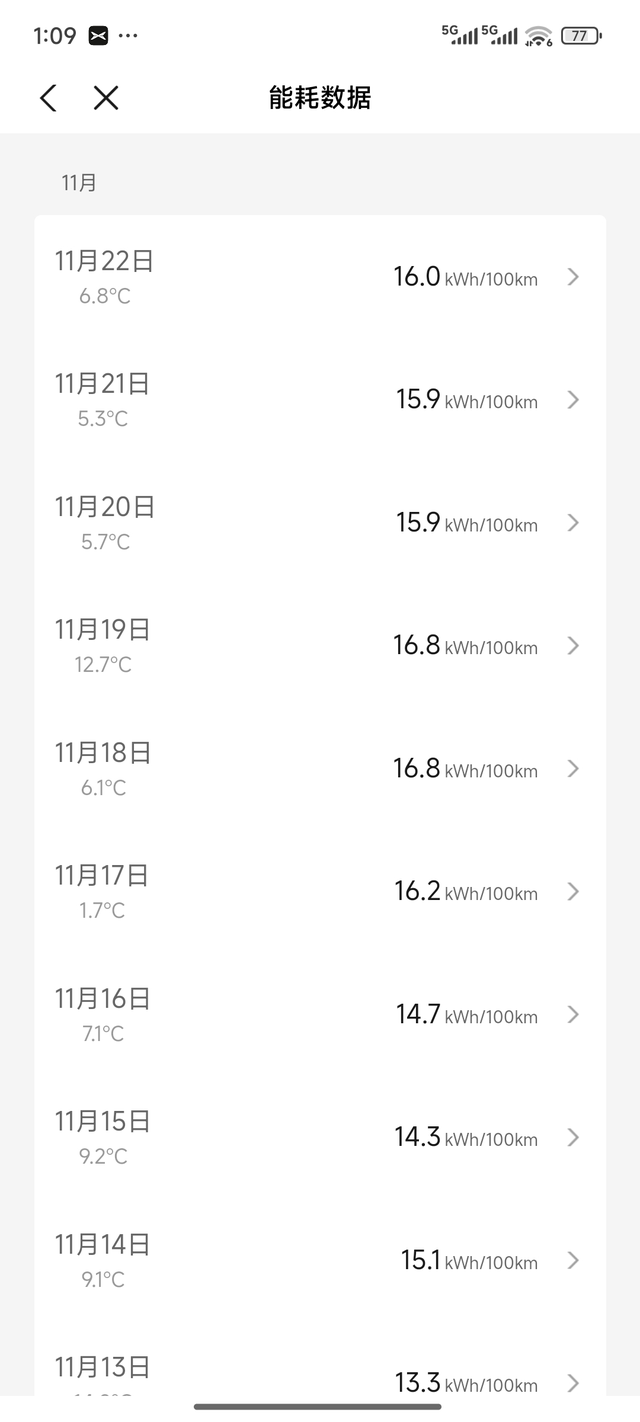640x1422 pixels.
Task: Go back from the 能耗数据 page
Action: (48, 97)
